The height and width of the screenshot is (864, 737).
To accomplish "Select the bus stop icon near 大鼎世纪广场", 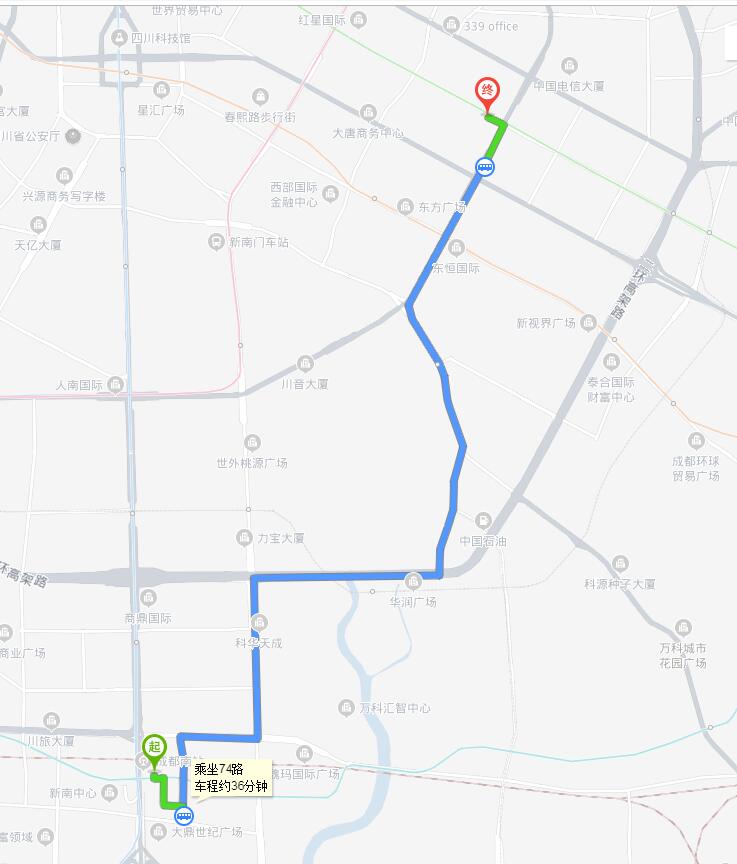I will pos(183,815).
